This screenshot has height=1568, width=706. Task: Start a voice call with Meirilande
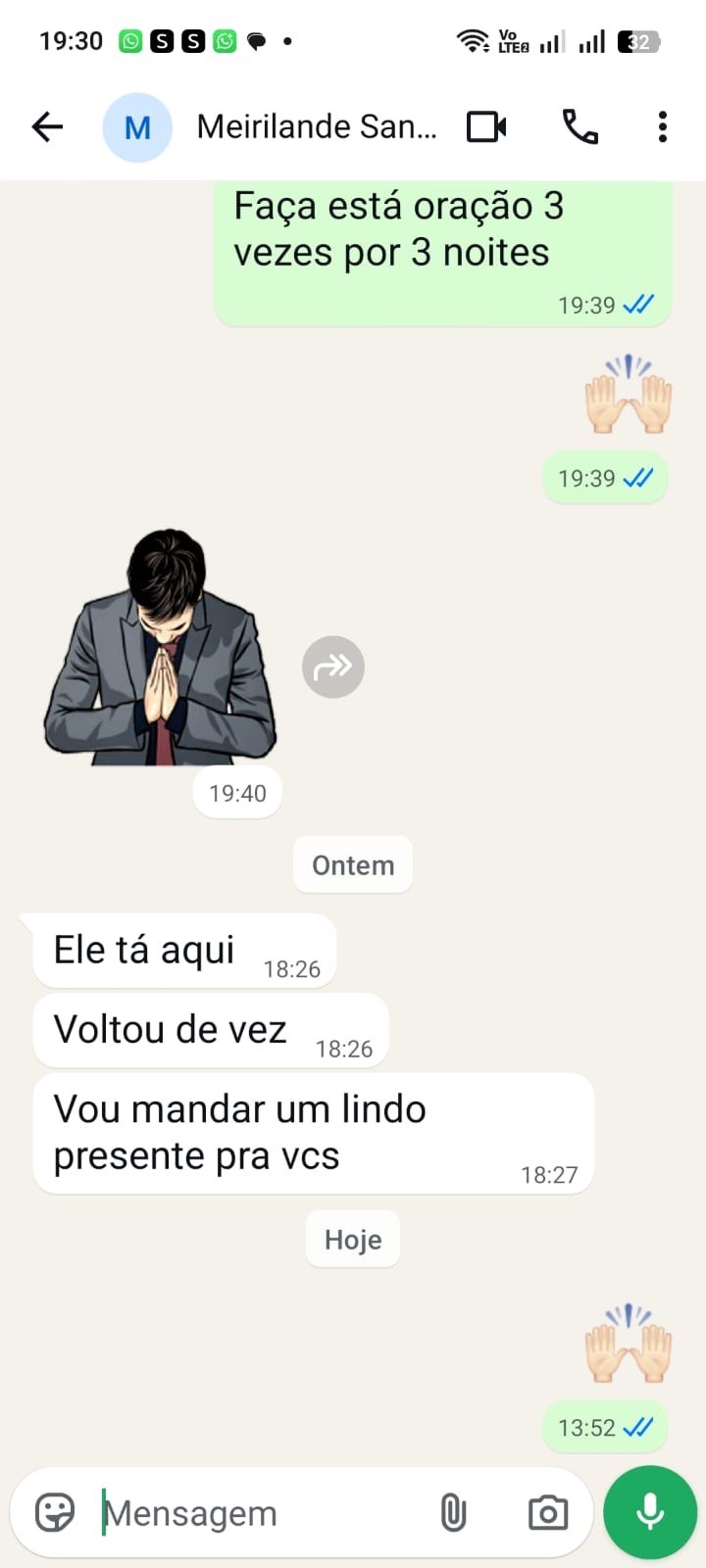click(580, 127)
